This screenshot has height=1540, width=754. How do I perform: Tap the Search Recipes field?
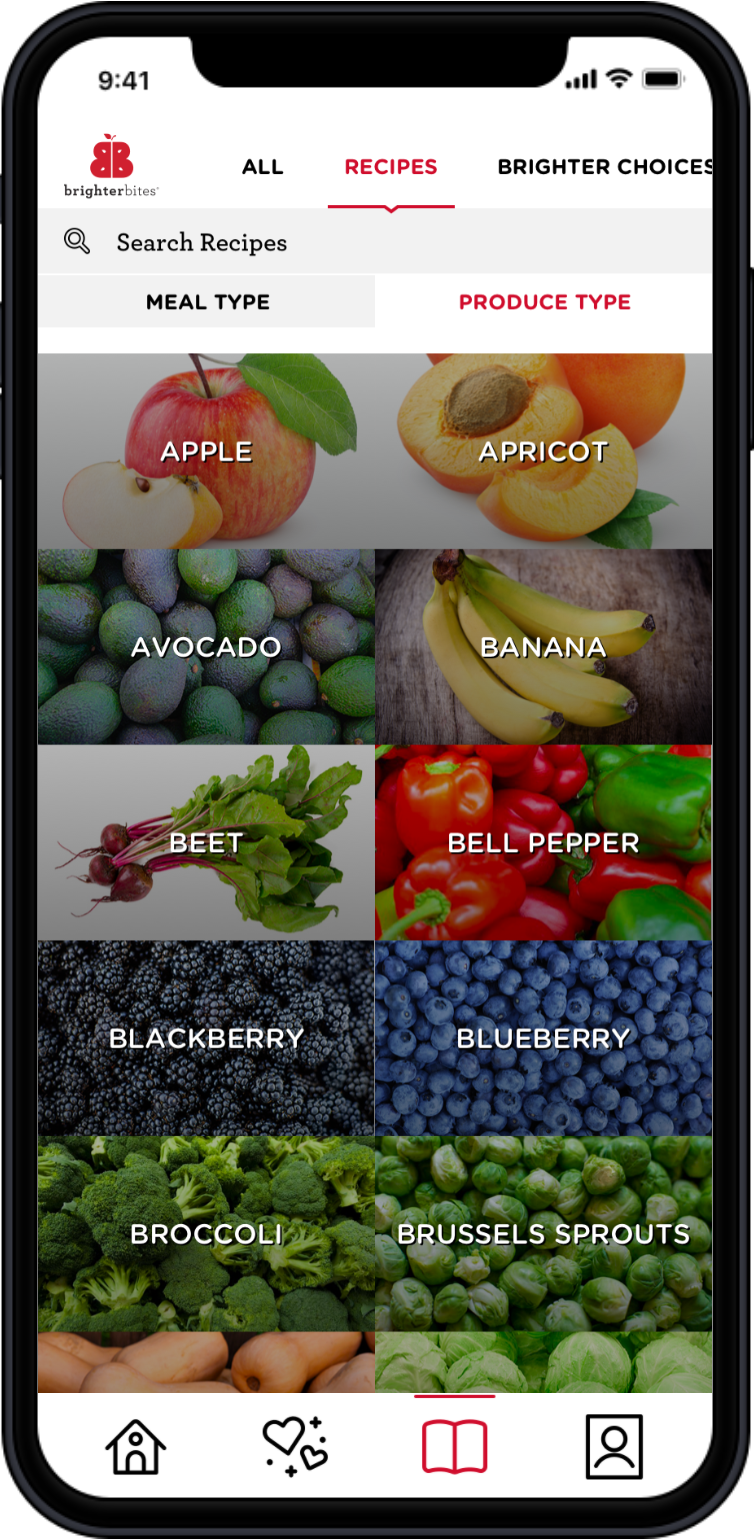pos(375,242)
